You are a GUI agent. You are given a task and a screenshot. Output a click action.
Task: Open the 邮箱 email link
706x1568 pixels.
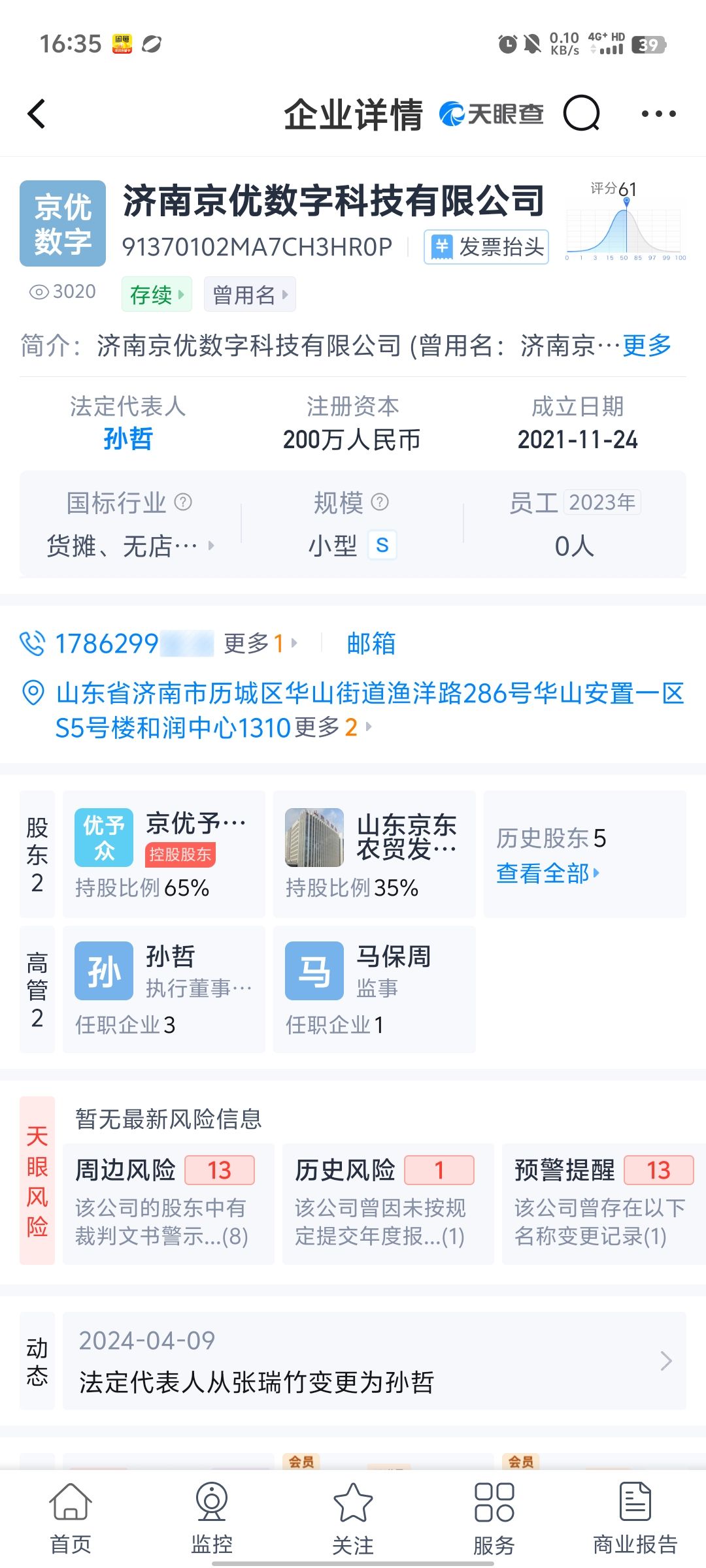371,644
